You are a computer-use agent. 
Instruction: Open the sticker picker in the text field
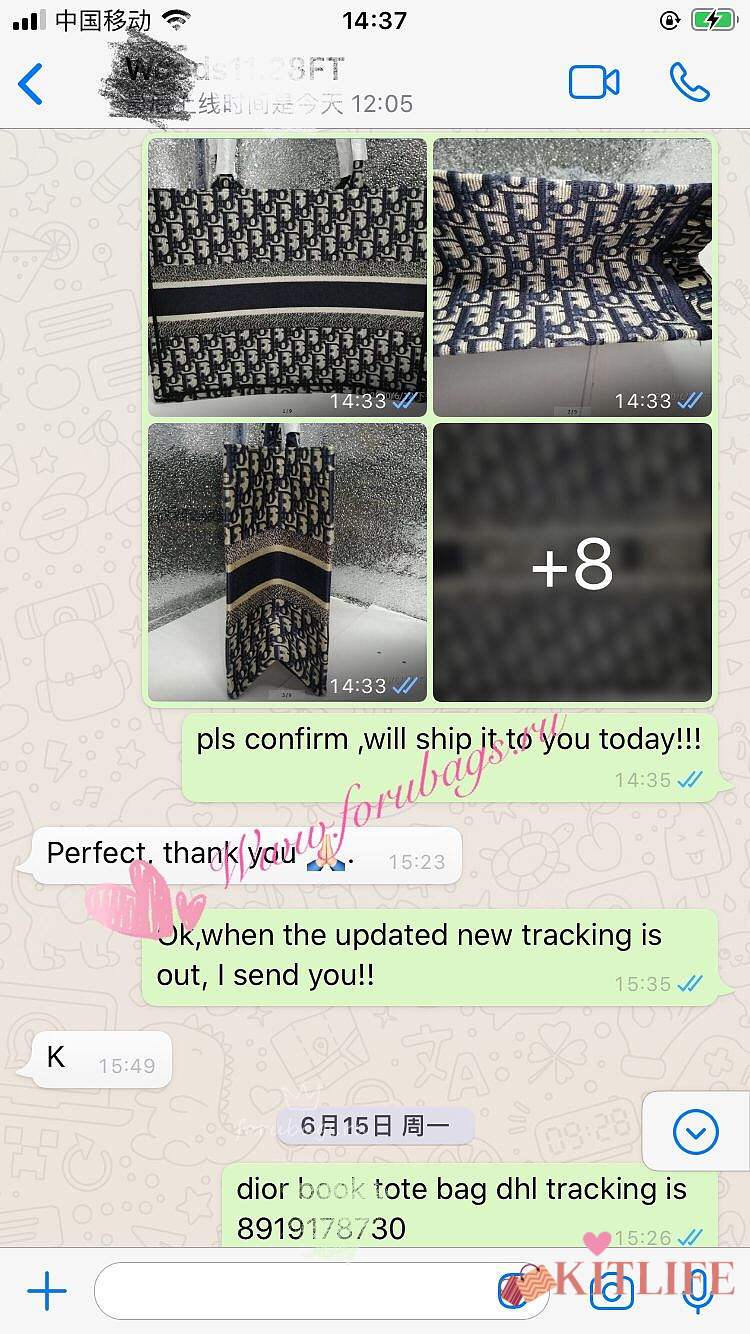520,1291
